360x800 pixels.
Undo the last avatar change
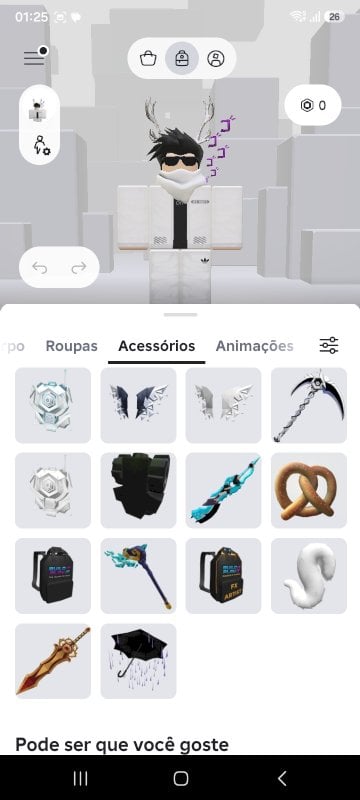39,267
